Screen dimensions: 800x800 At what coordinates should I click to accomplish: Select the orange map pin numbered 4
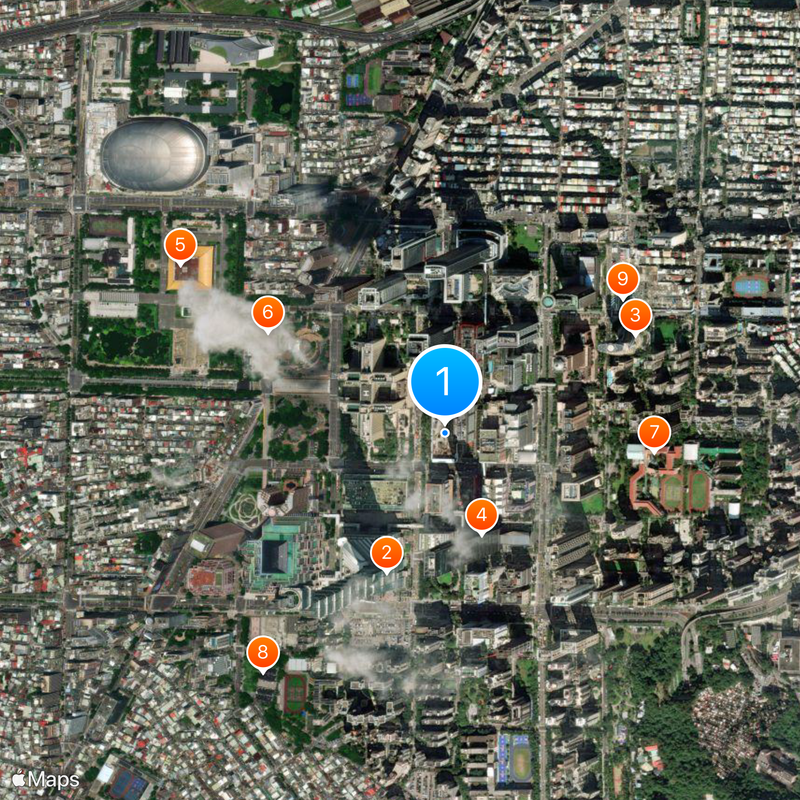tap(482, 516)
